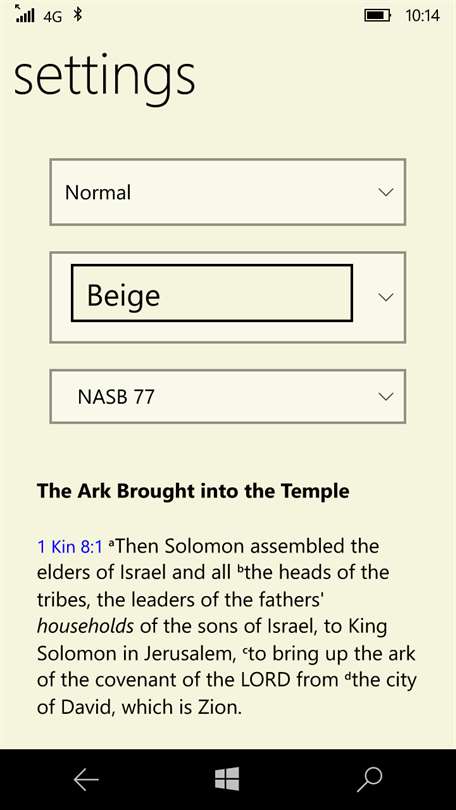Screen dimensions: 456x810
Task: Open the Normal font size dropdown
Action: 228,192
